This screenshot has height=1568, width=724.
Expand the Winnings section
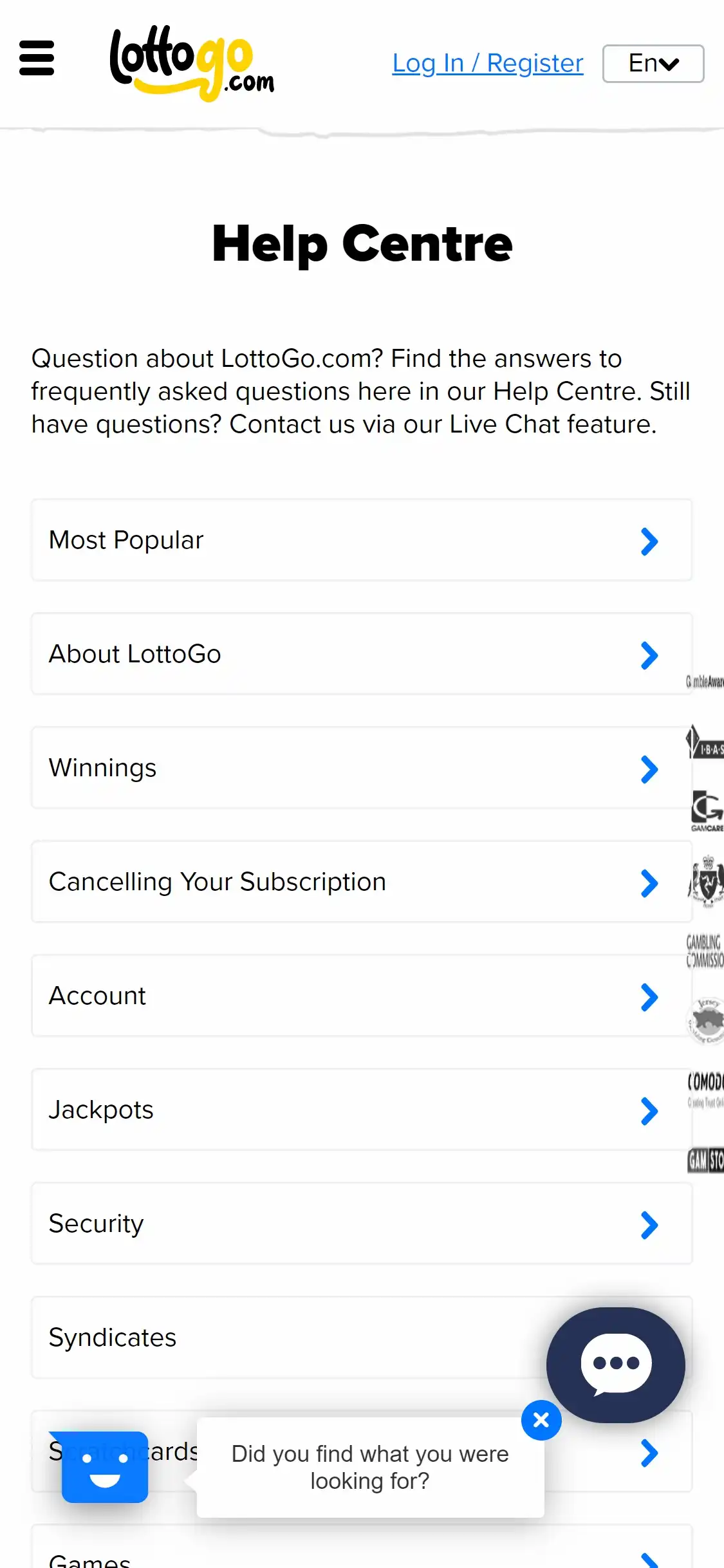pos(361,768)
